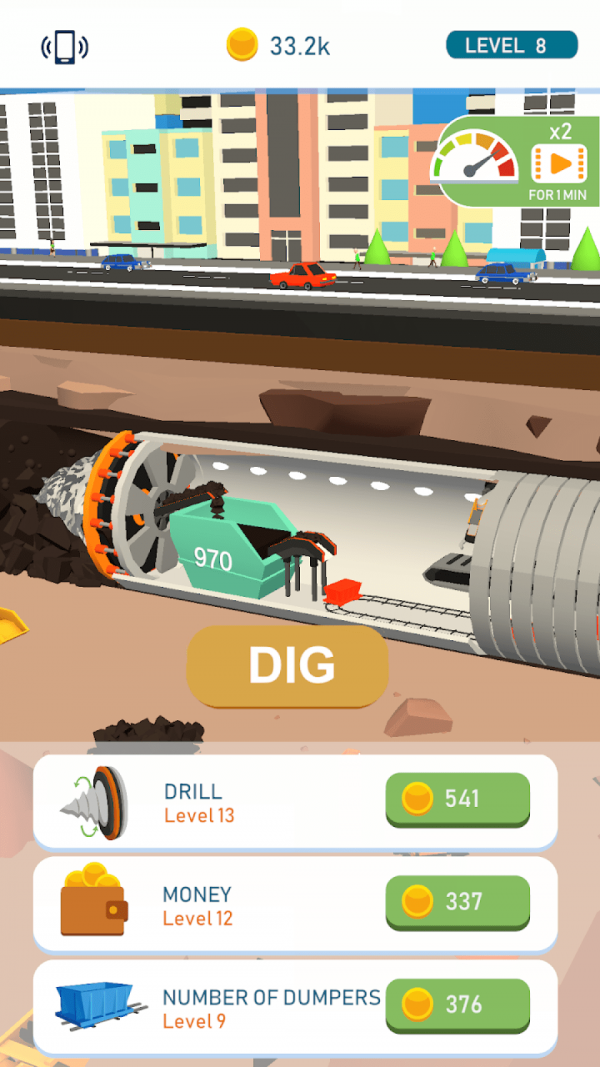Image resolution: width=600 pixels, height=1067 pixels.
Task: Buy Number of Dumpers upgrade for 376
Action: [457, 1005]
